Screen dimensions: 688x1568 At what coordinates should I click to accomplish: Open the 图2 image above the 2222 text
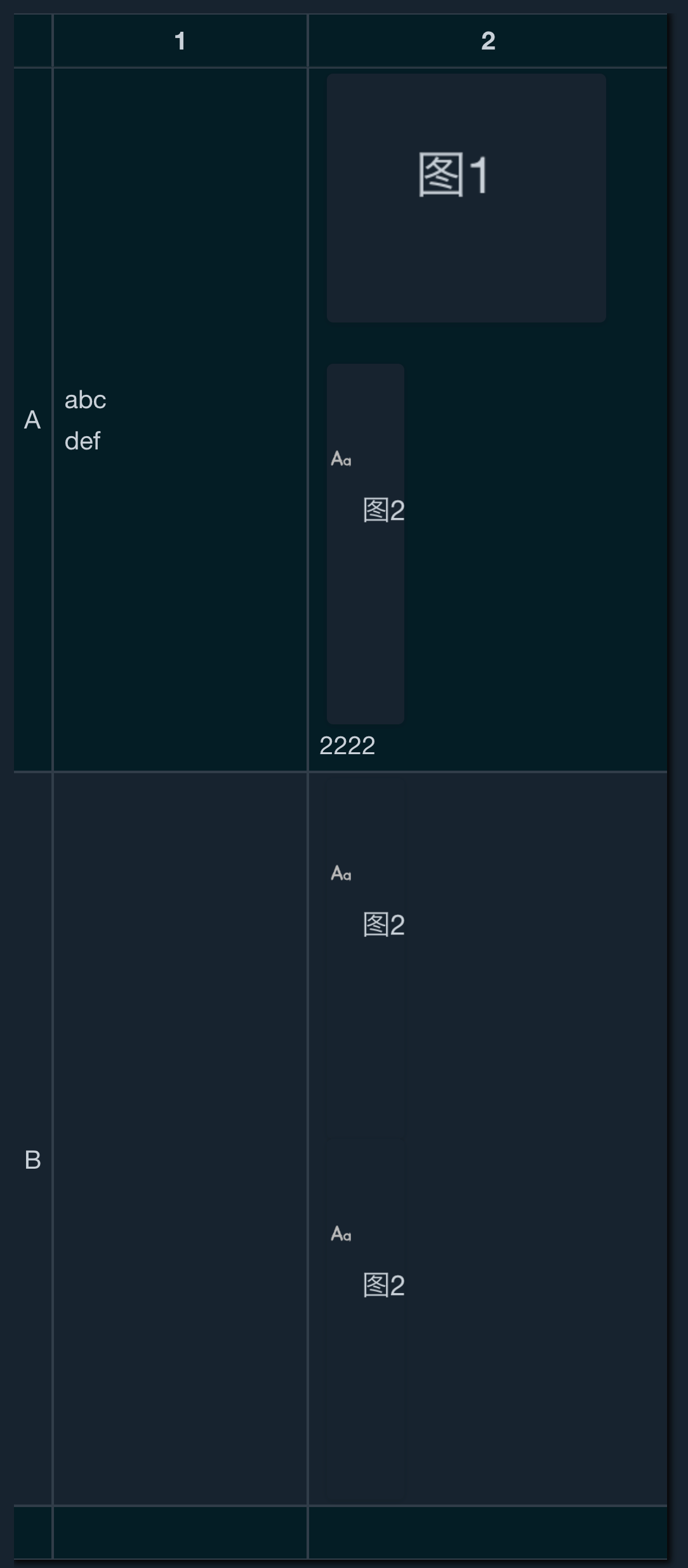366,543
